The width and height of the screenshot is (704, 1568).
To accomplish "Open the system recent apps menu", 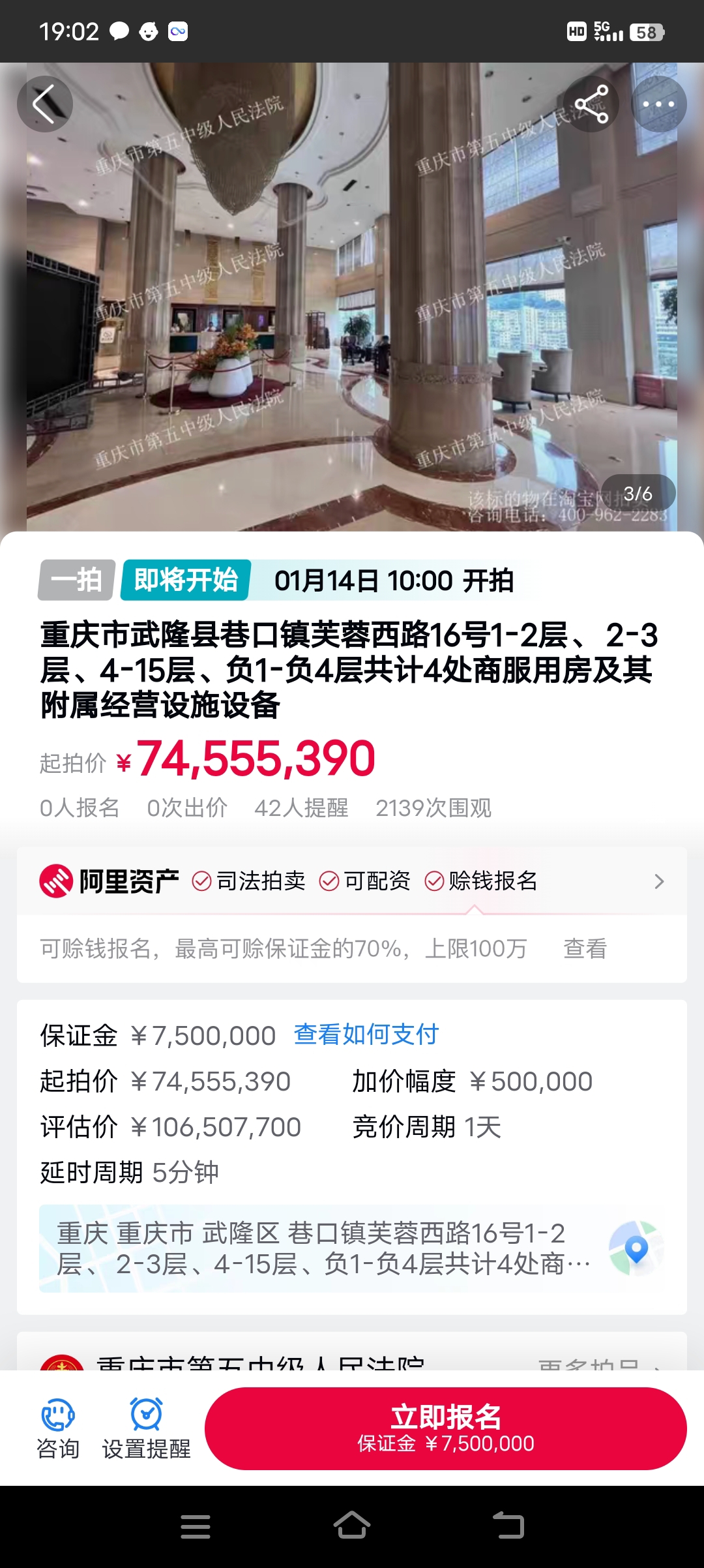I will tap(195, 1526).
